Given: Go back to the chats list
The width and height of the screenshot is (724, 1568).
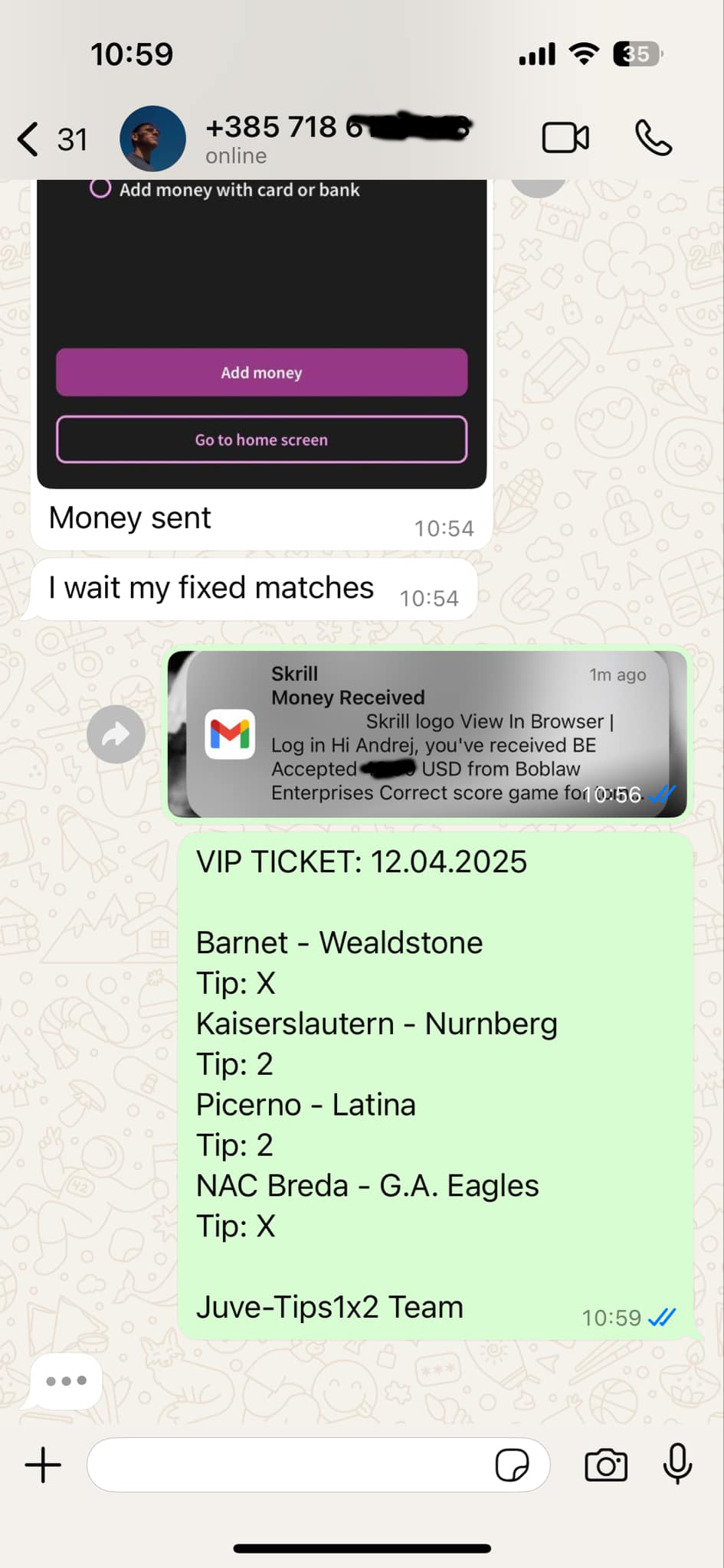Looking at the screenshot, I should 31,139.
